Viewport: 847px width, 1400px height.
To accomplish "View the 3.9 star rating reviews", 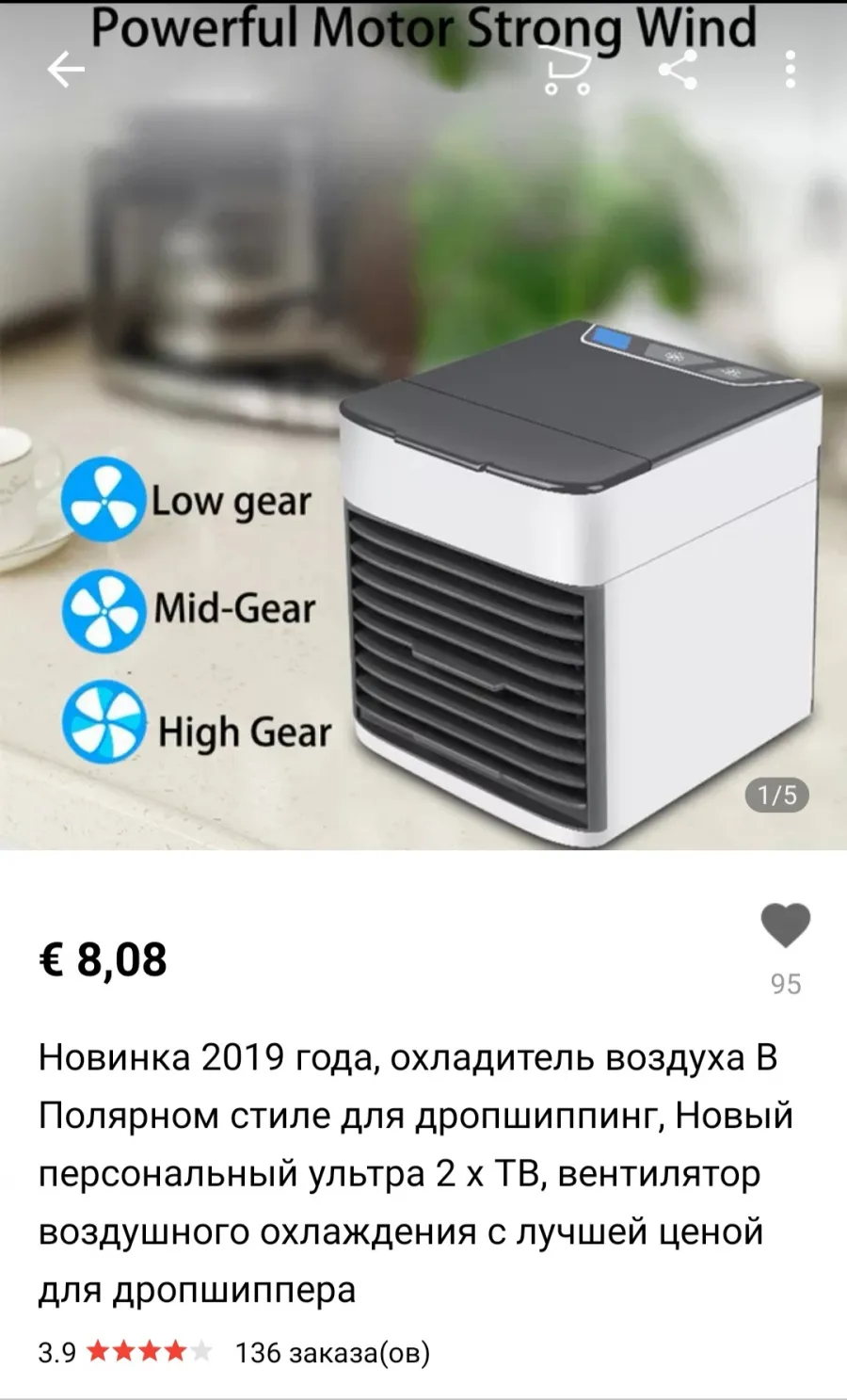I will (x=126, y=1353).
